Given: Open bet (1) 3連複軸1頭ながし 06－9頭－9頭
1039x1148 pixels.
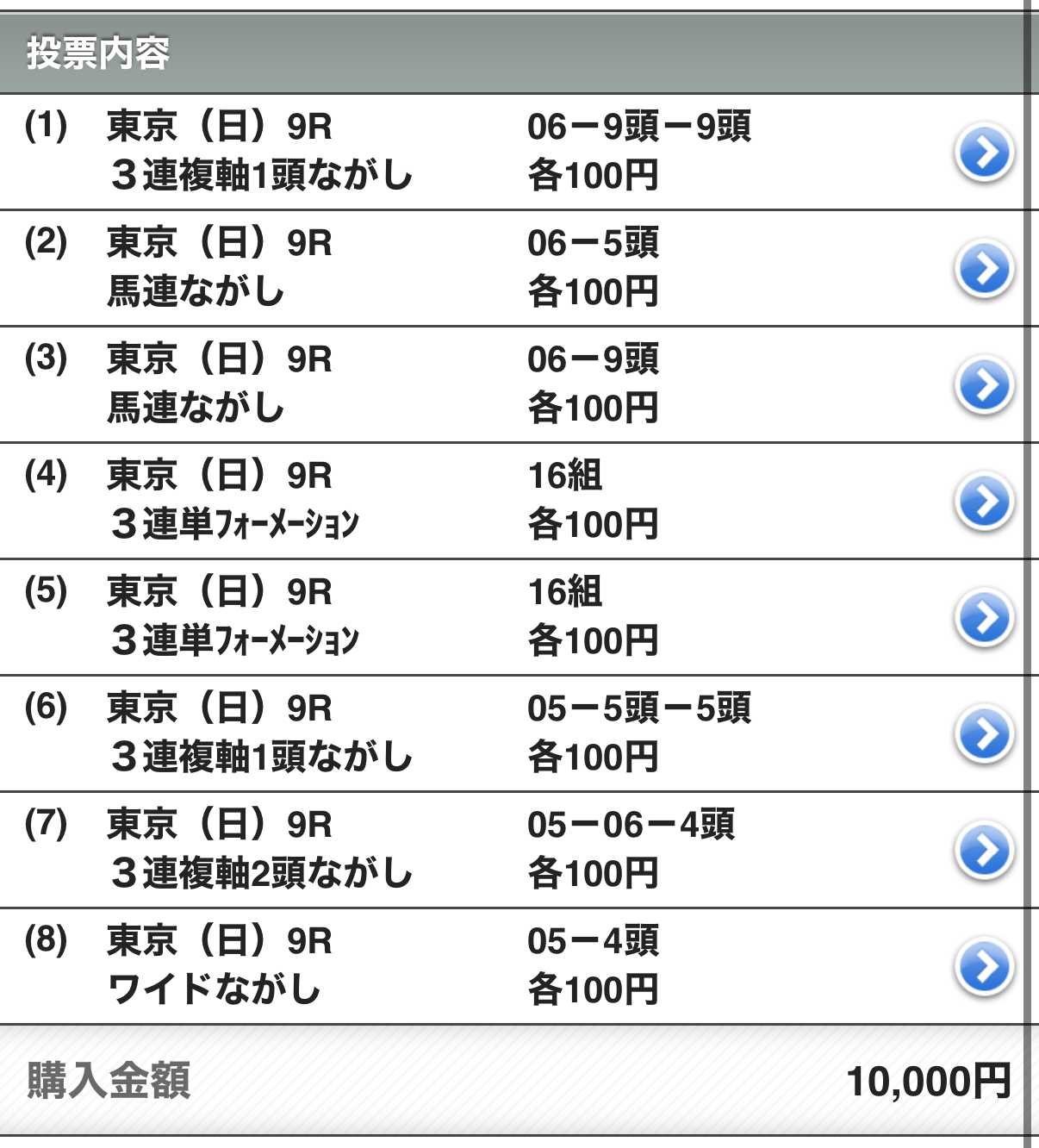Looking at the screenshot, I should click(984, 153).
